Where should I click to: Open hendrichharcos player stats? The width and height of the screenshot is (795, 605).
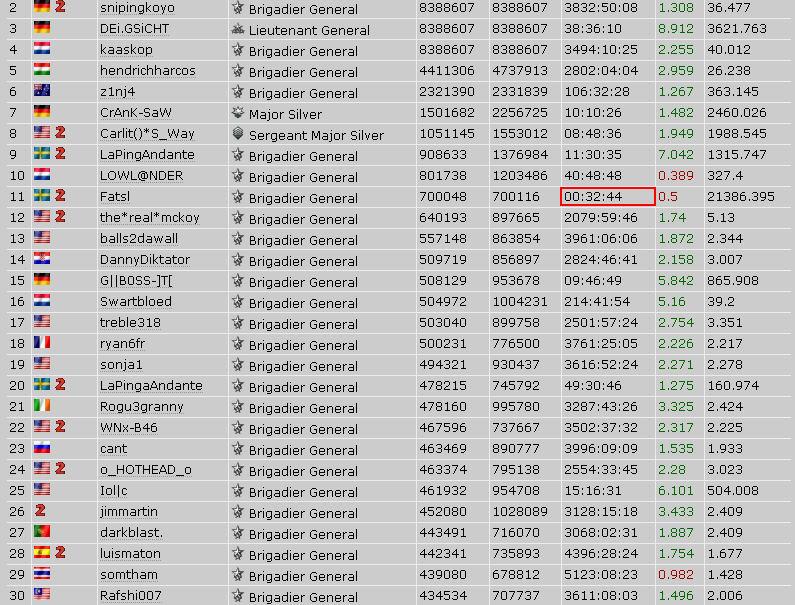[147, 71]
